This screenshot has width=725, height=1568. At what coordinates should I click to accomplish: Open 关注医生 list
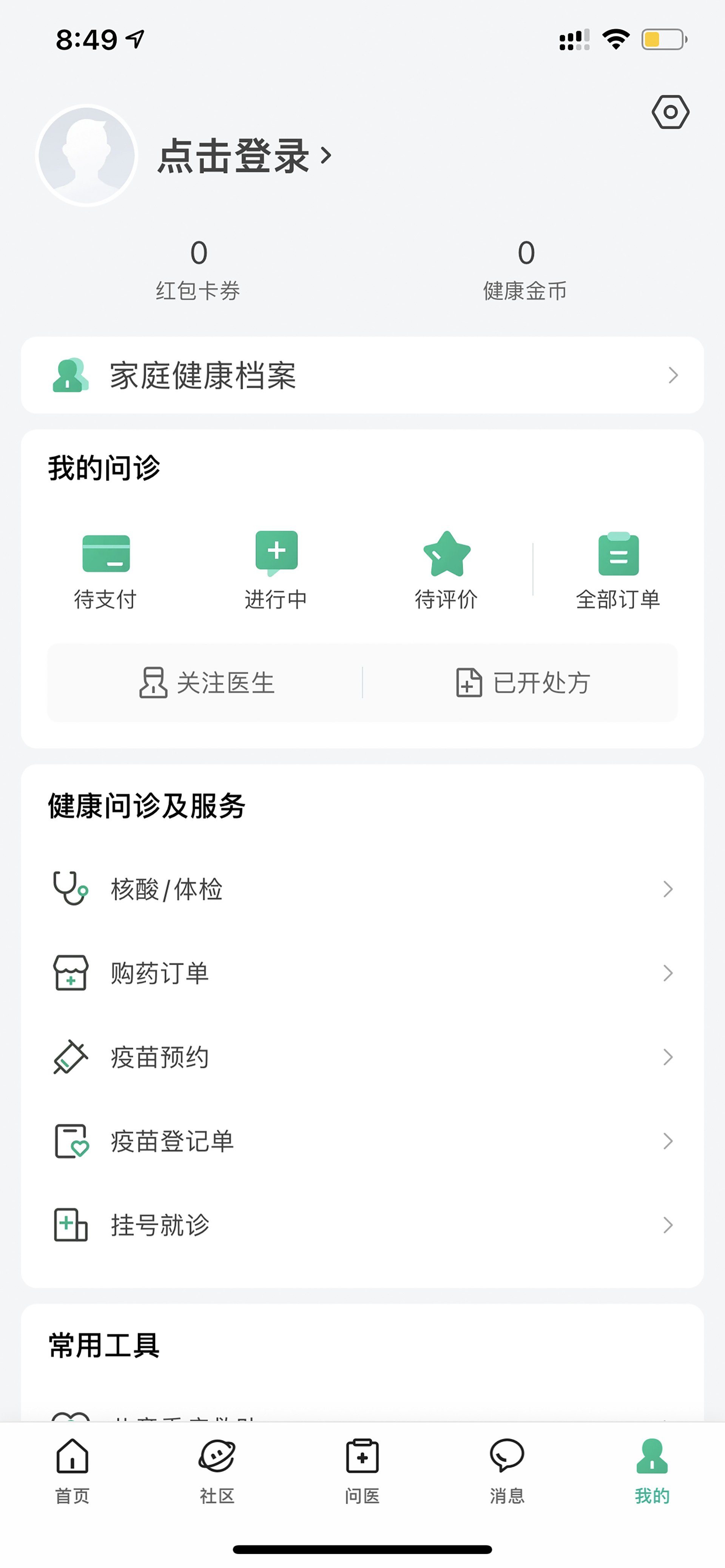tap(206, 682)
